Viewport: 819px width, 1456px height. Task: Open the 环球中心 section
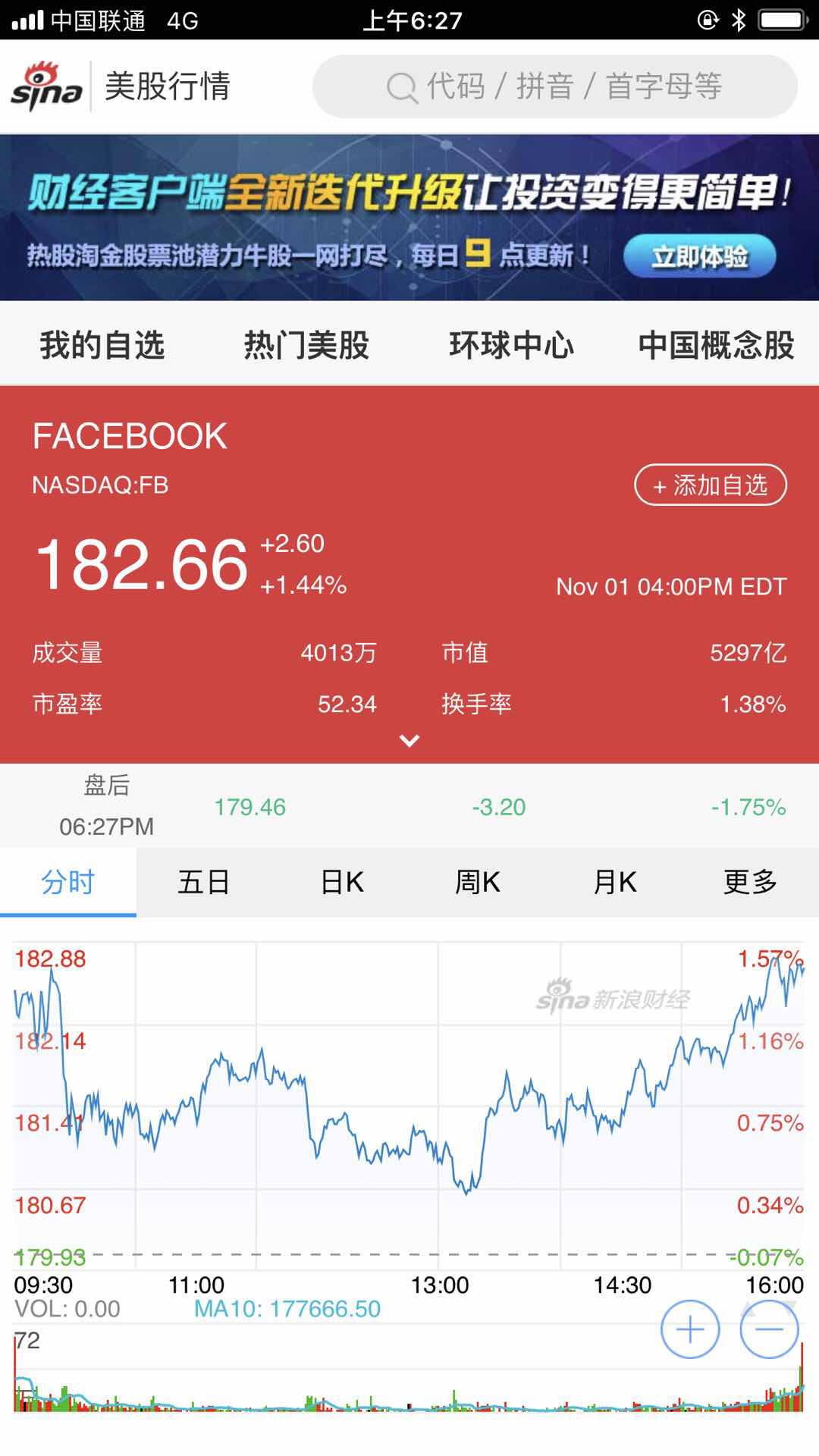coord(511,345)
